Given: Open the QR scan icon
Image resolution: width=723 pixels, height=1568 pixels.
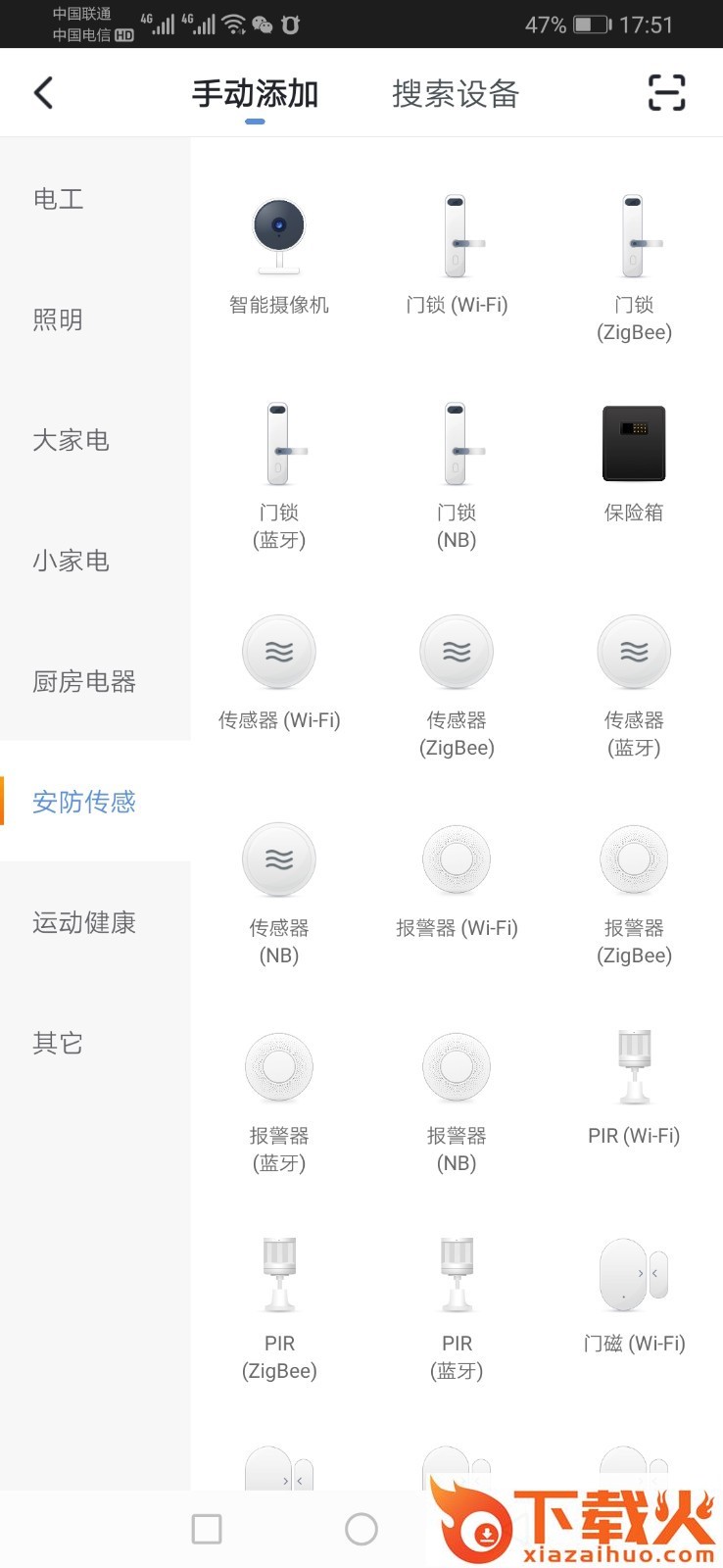Looking at the screenshot, I should pos(666,93).
